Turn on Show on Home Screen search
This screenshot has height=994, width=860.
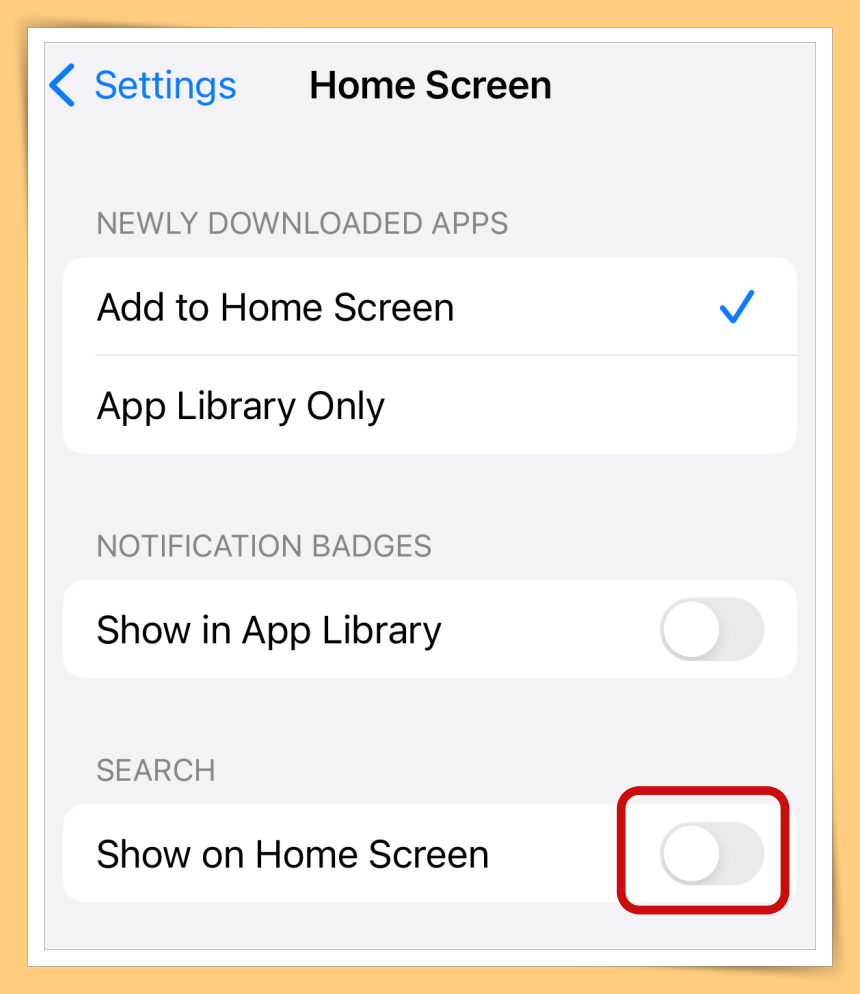pyautogui.click(x=711, y=854)
